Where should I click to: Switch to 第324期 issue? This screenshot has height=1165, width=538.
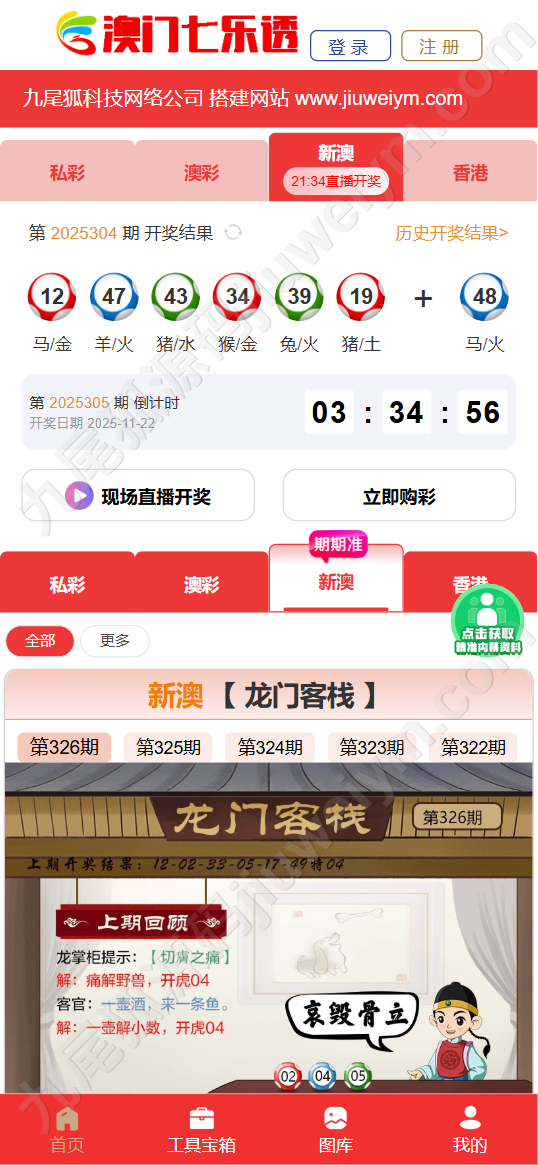pos(270,747)
